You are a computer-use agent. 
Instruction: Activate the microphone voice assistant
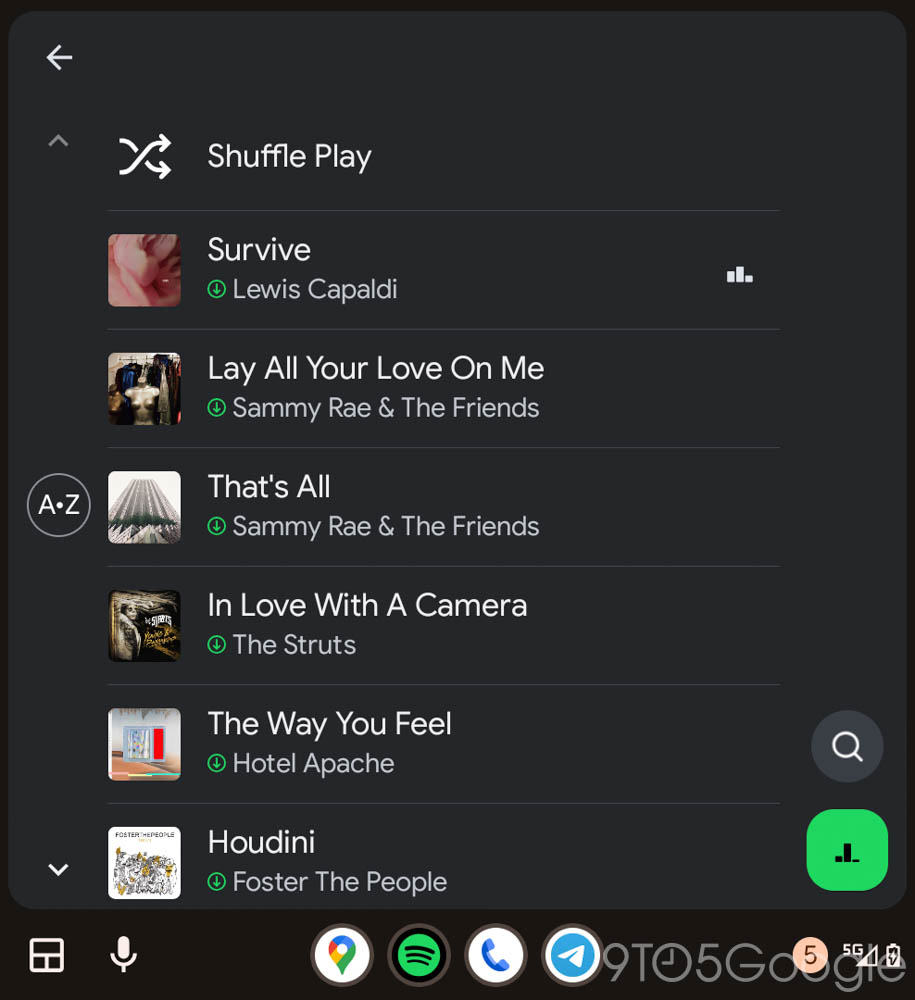pos(123,955)
